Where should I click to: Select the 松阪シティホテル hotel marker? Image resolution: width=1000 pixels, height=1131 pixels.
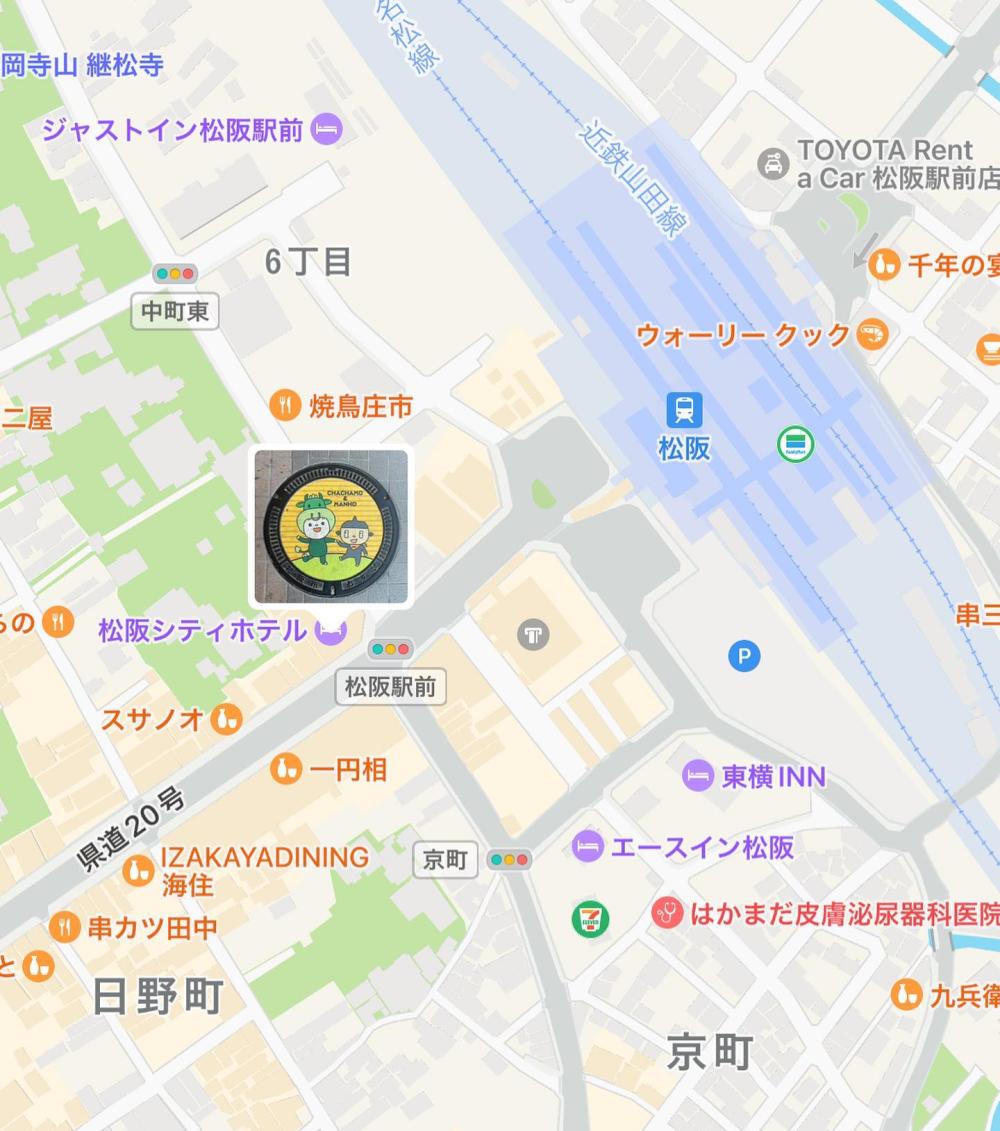point(331,630)
